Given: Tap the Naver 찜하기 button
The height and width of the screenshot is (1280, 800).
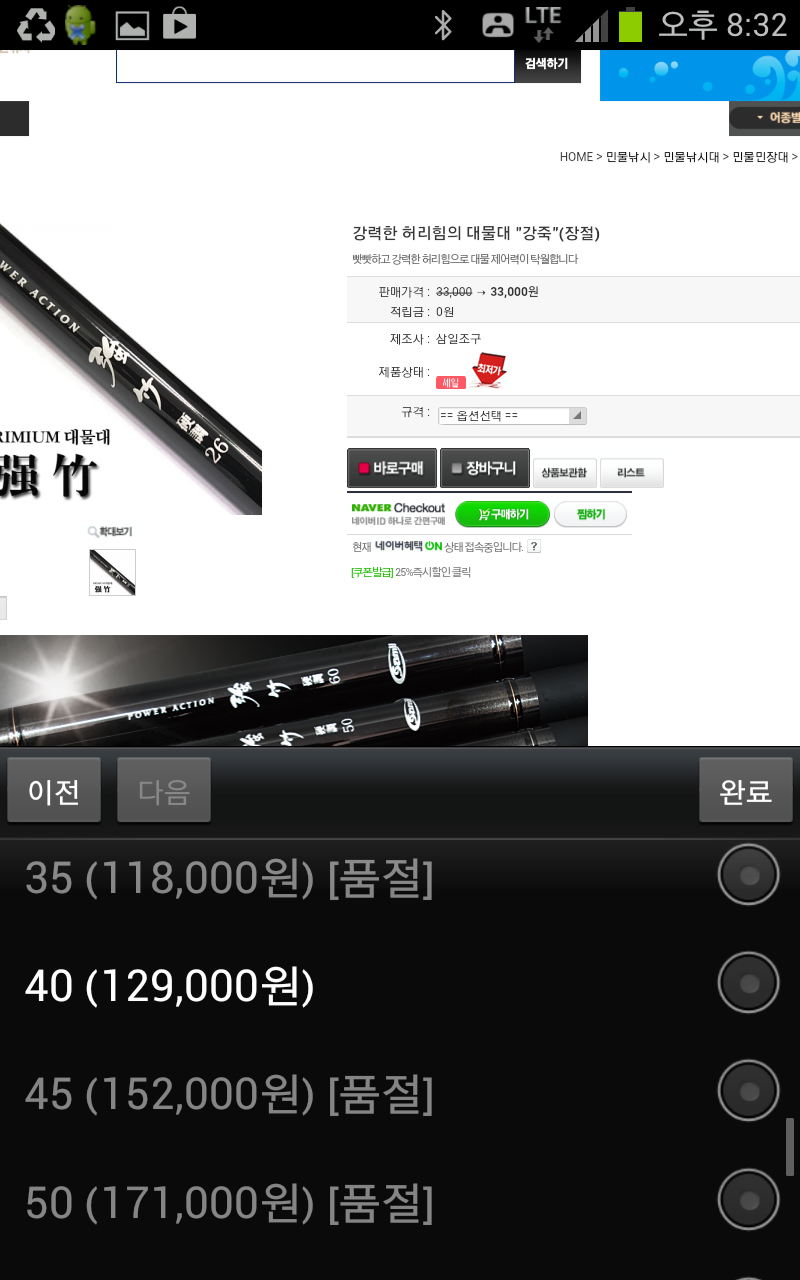Looking at the screenshot, I should point(589,514).
